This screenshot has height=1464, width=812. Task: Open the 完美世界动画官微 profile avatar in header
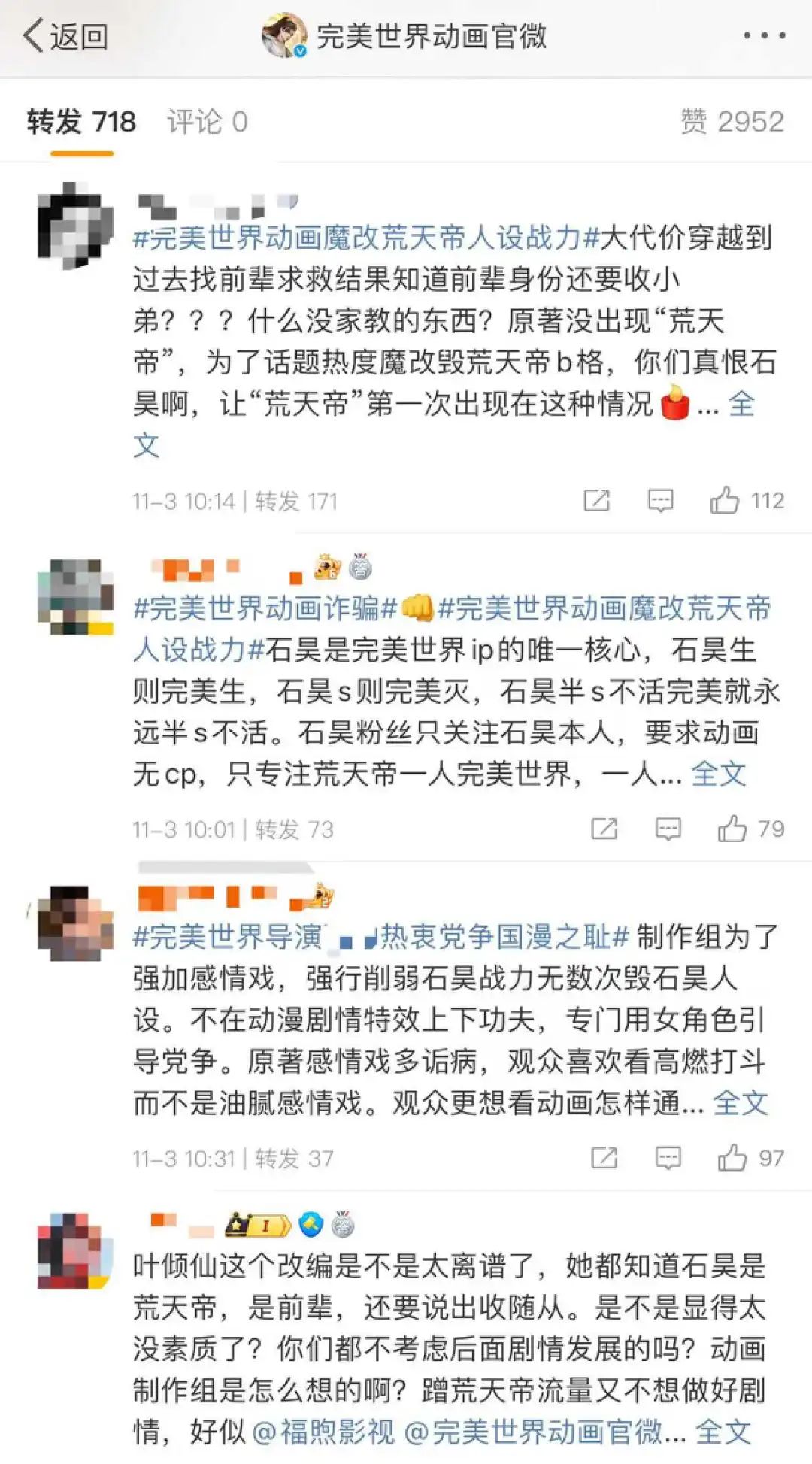[x=284, y=35]
